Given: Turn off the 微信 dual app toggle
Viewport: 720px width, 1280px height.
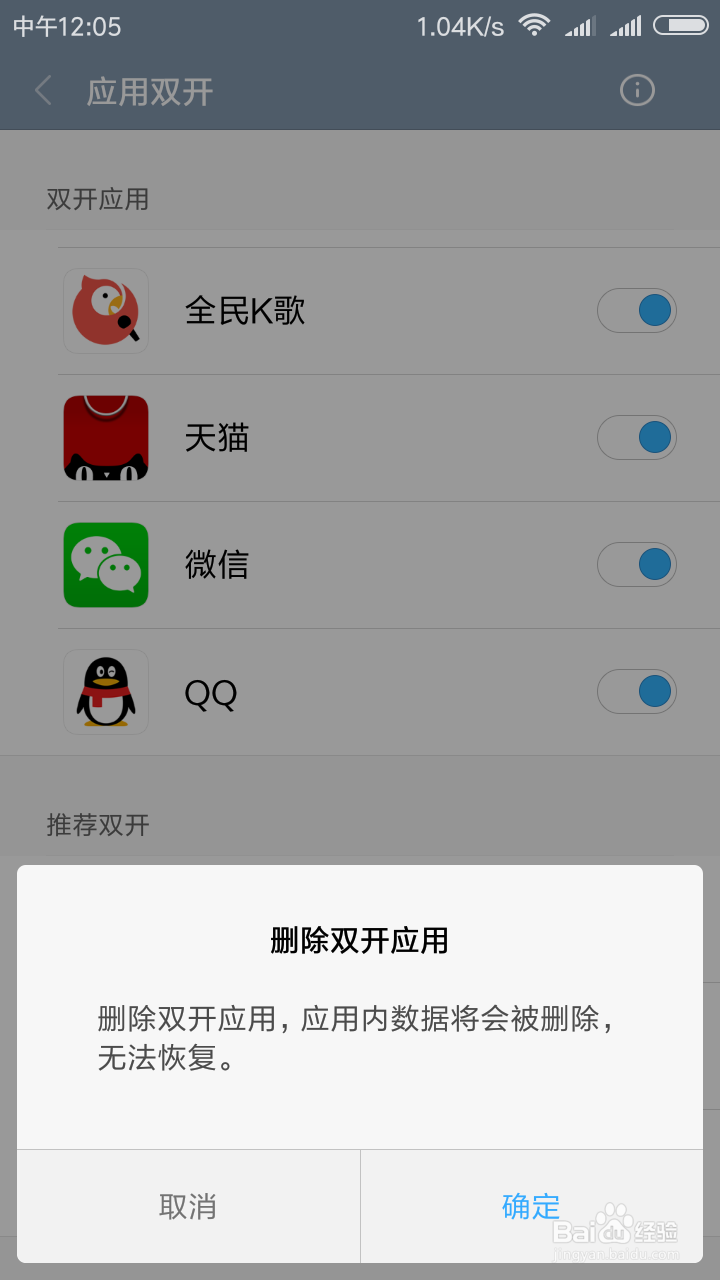Looking at the screenshot, I should 637,564.
